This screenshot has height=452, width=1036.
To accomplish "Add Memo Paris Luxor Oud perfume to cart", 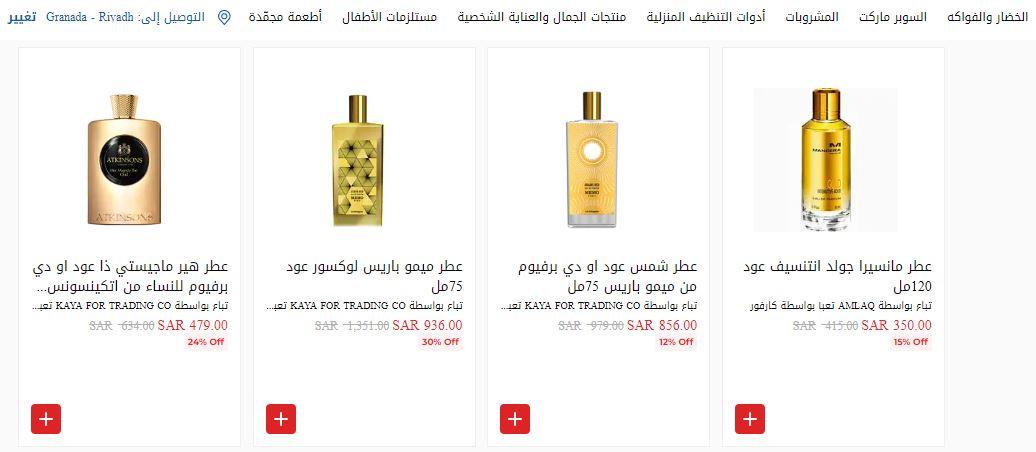I will [x=281, y=419].
